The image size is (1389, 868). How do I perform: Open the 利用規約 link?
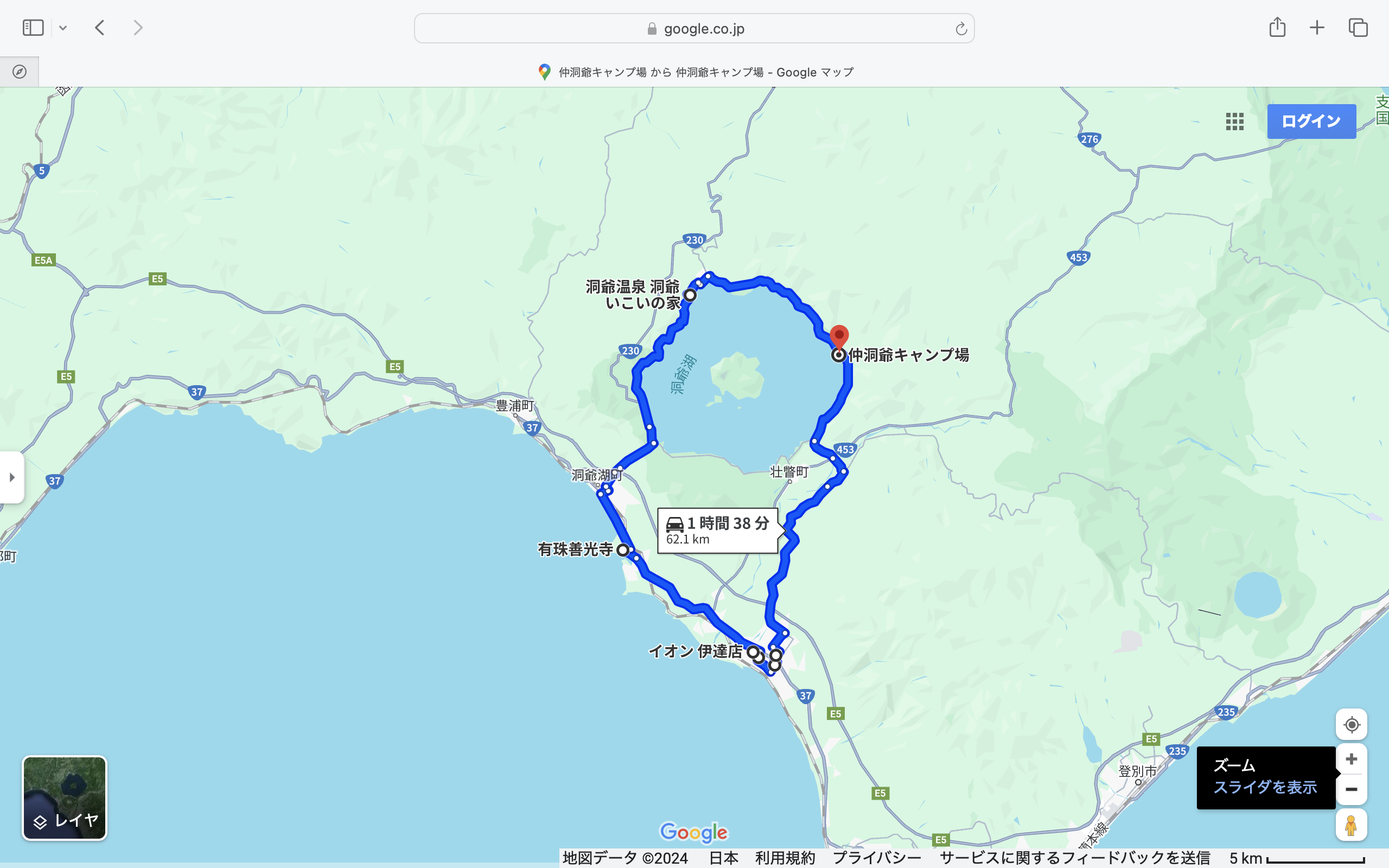pyautogui.click(x=785, y=858)
